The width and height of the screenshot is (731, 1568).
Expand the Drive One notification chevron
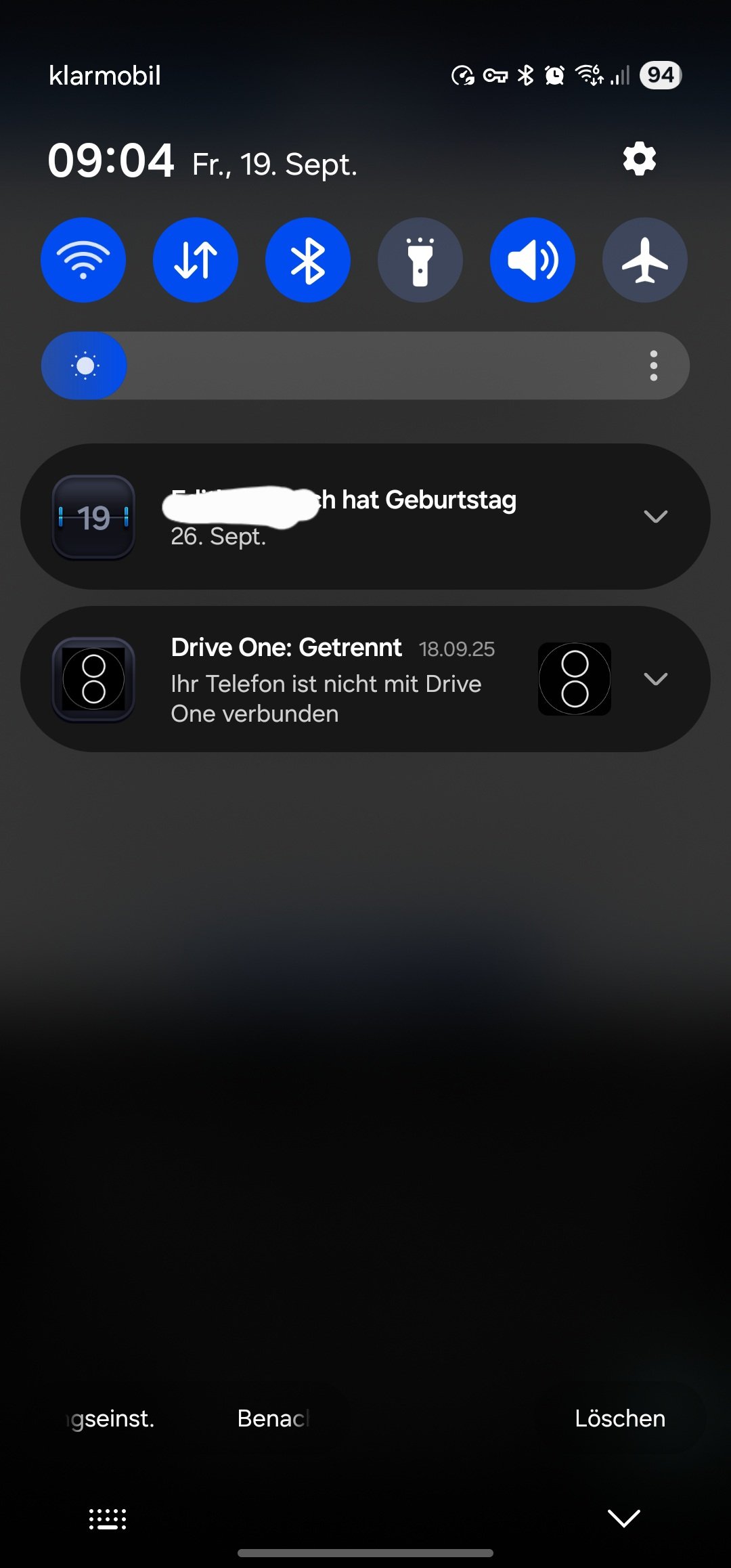(655, 679)
